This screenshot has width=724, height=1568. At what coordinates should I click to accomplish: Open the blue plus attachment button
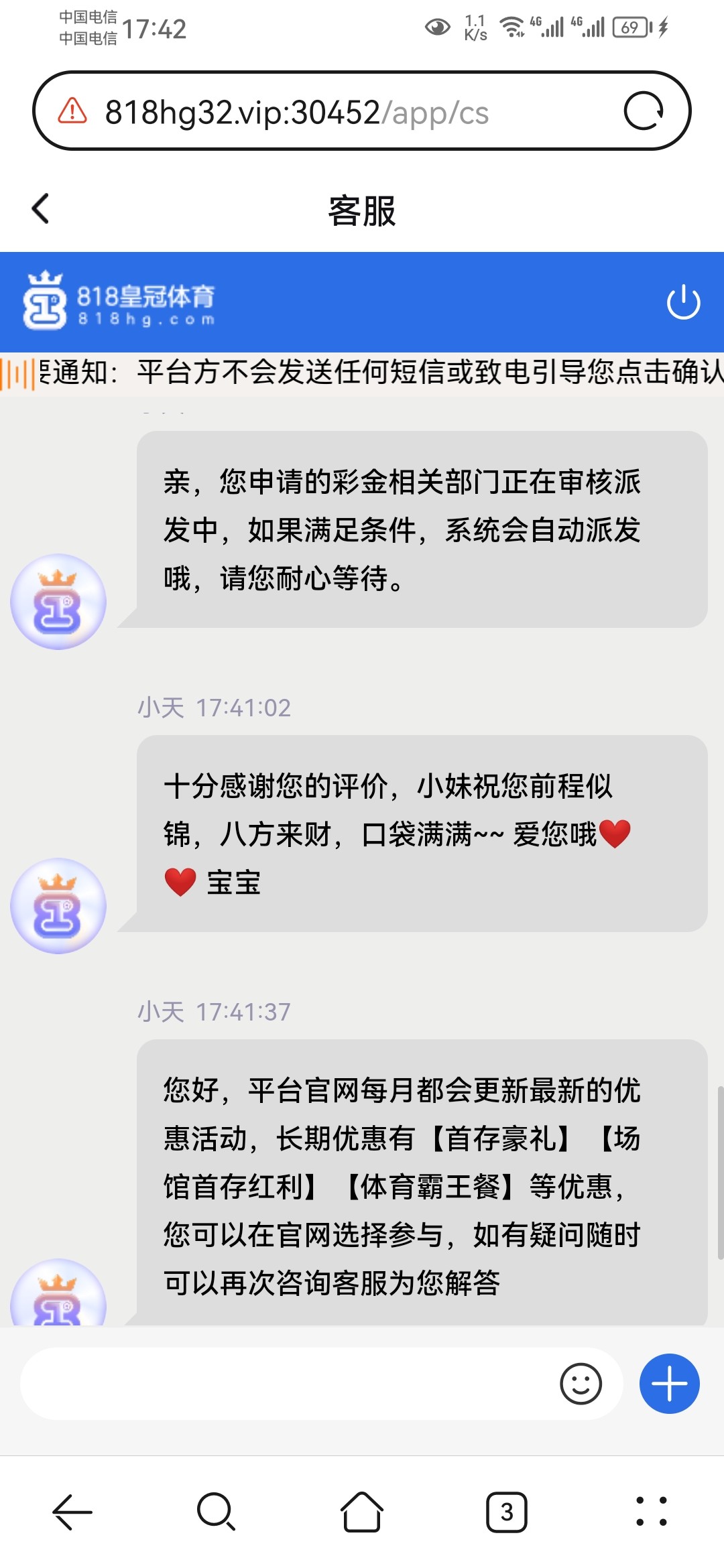point(669,1384)
